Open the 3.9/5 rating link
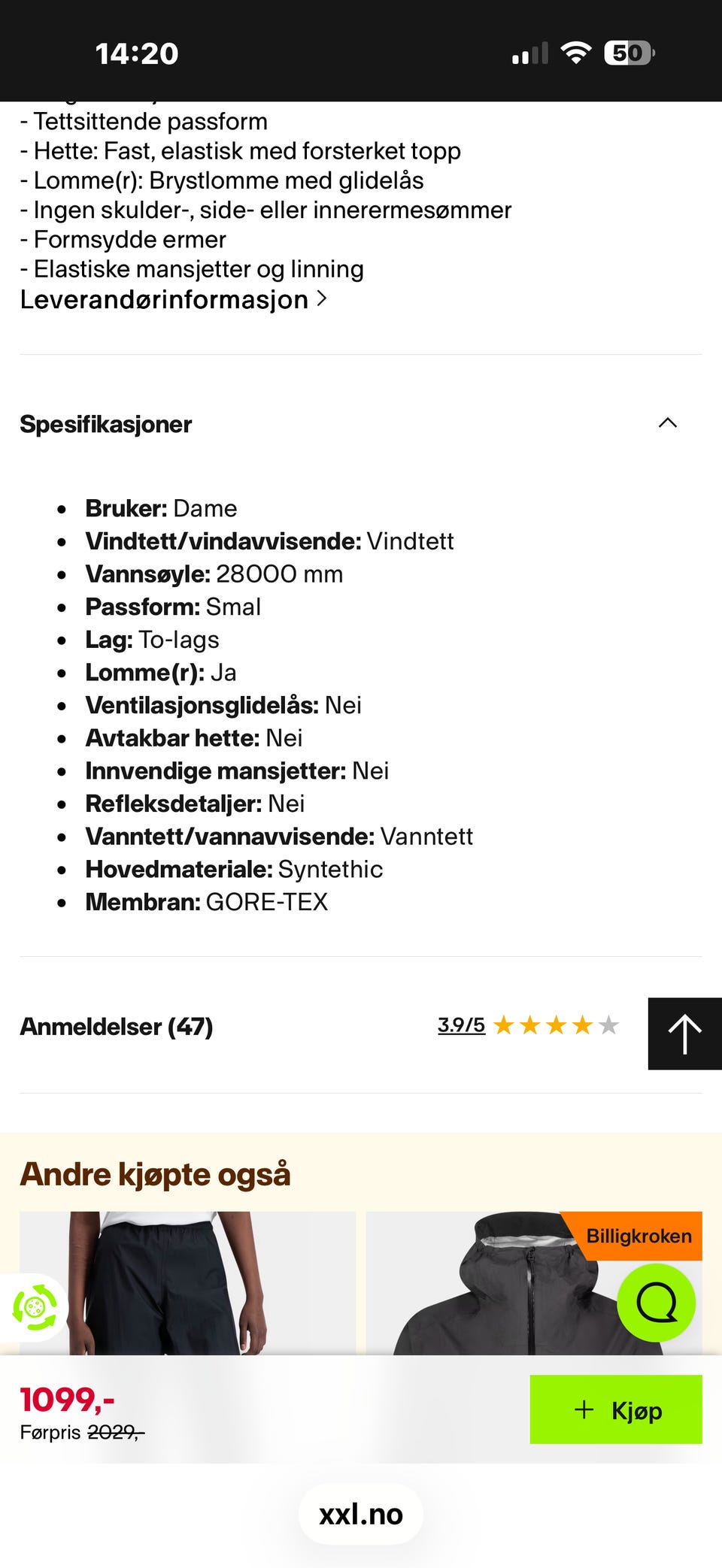722x1568 pixels. 460,1025
